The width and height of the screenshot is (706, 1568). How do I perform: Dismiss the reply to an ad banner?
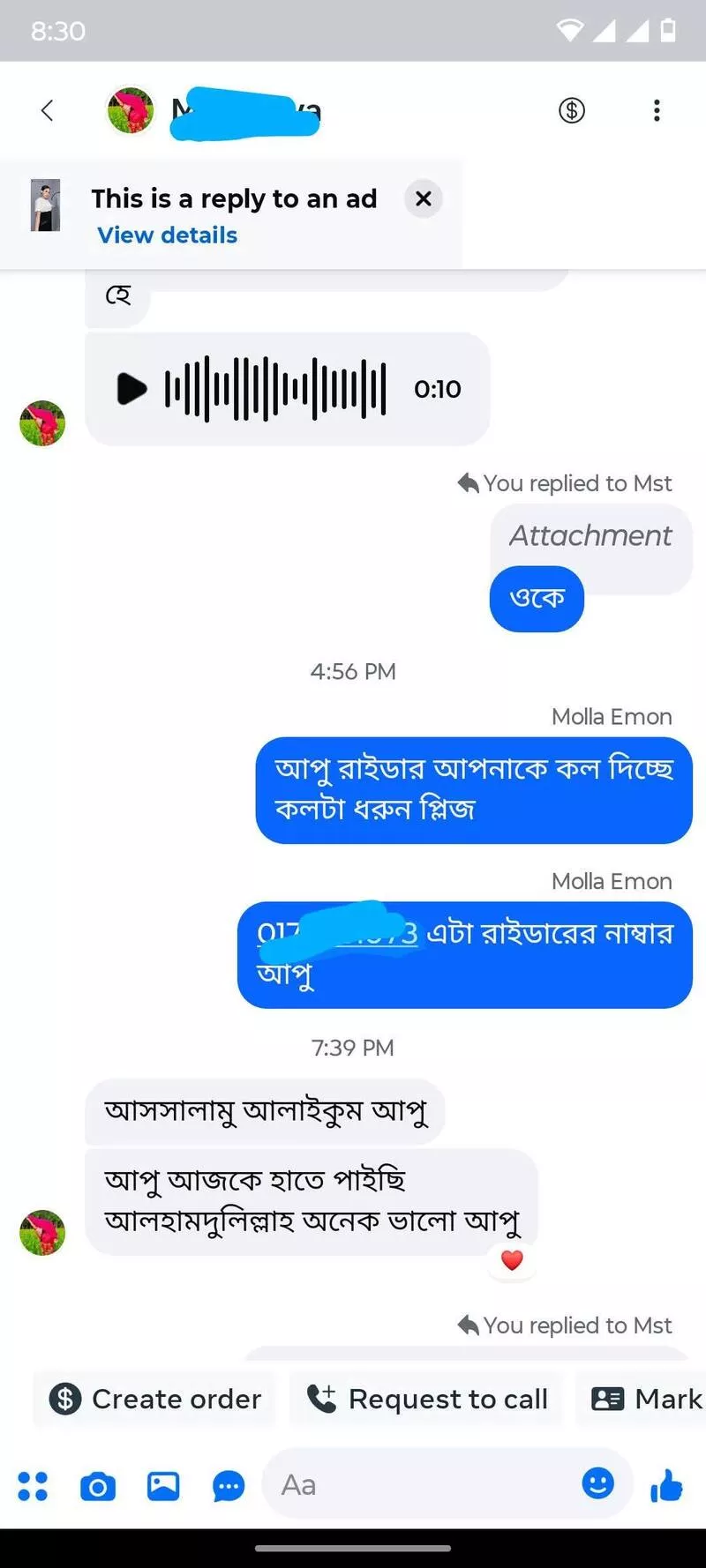click(424, 198)
